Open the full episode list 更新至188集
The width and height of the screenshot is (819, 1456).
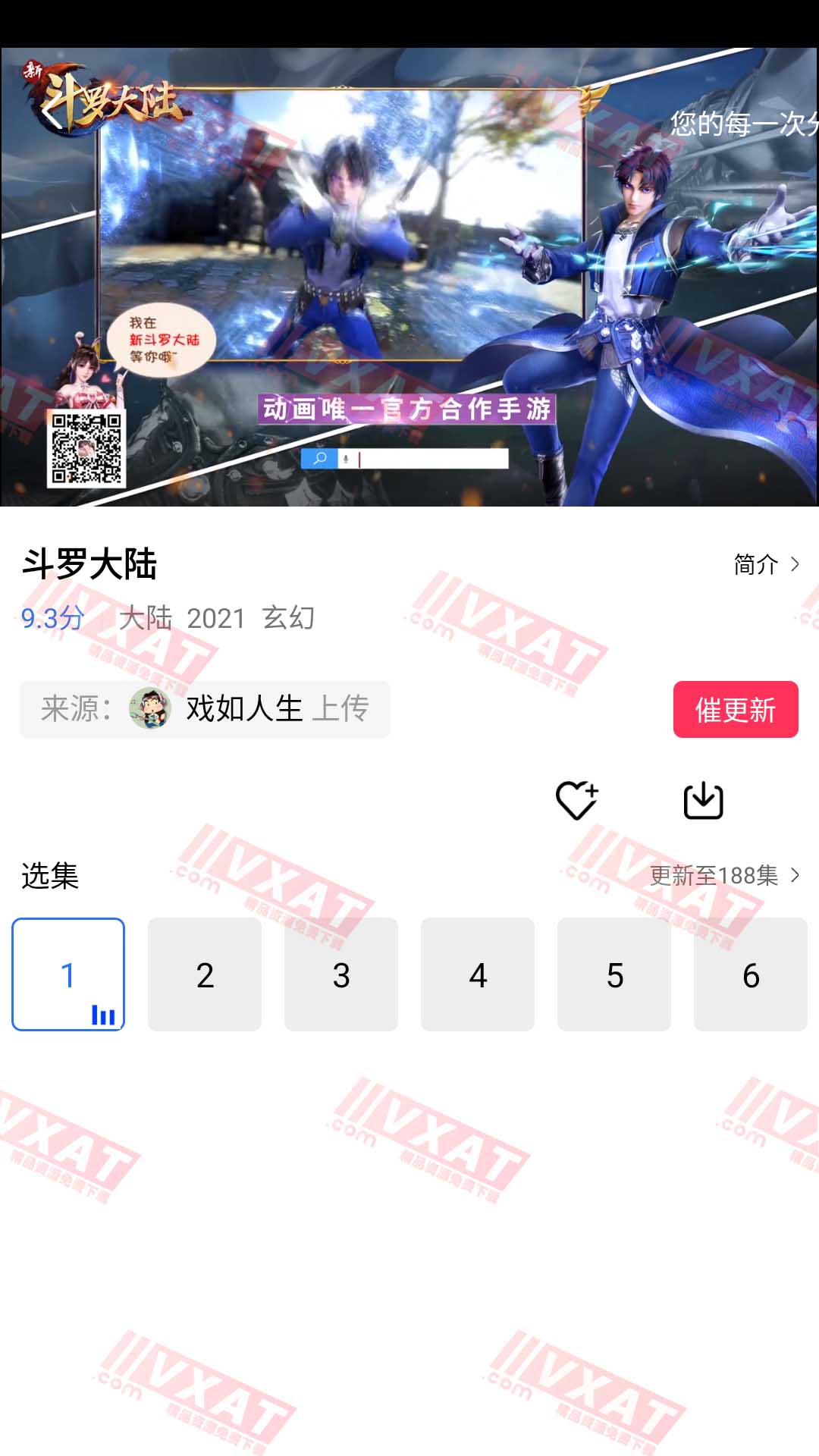[724, 876]
